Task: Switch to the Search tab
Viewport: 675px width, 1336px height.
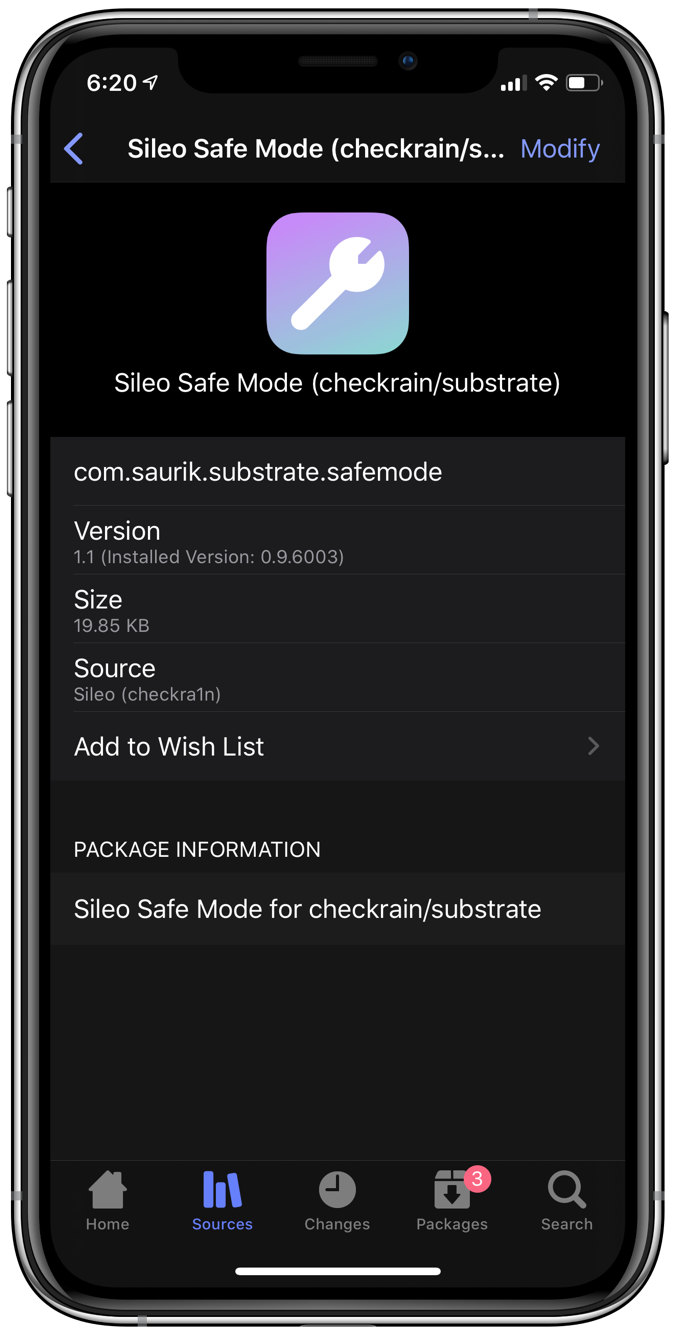Action: pos(566,1201)
